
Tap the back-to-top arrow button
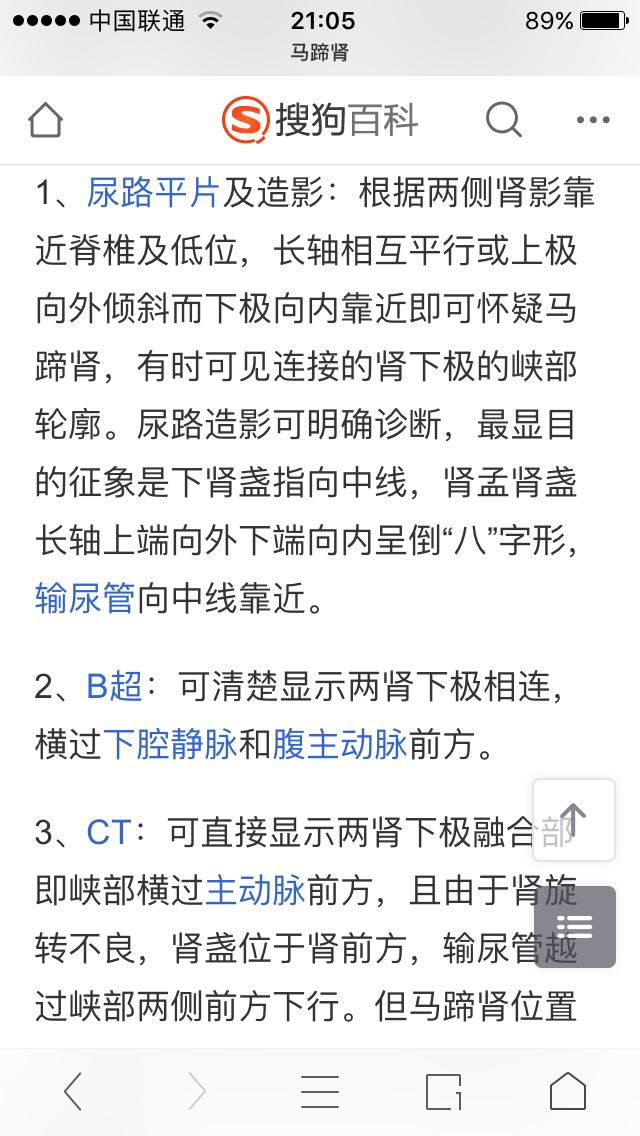[x=574, y=820]
